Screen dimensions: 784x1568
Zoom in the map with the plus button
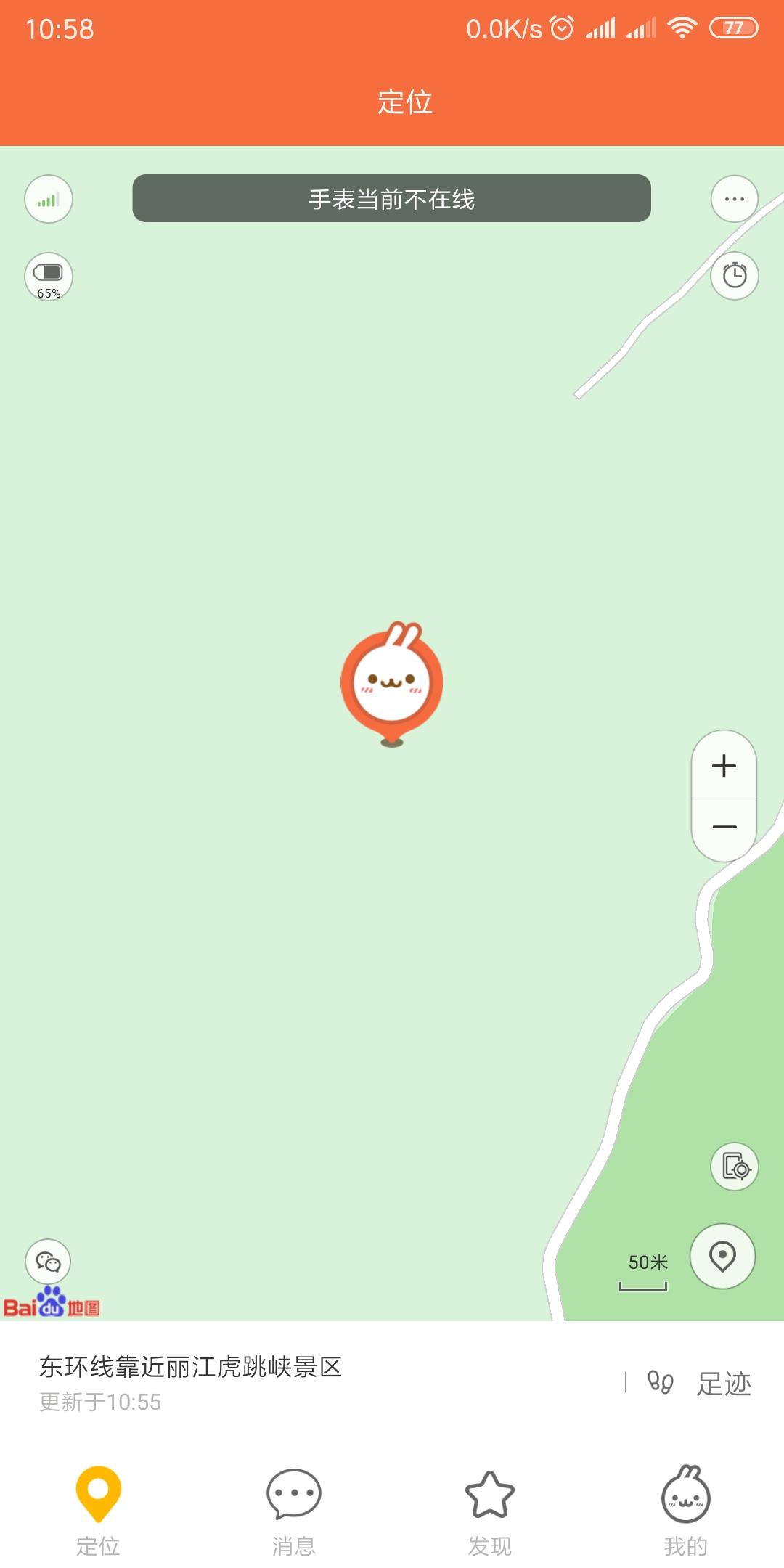coord(724,765)
